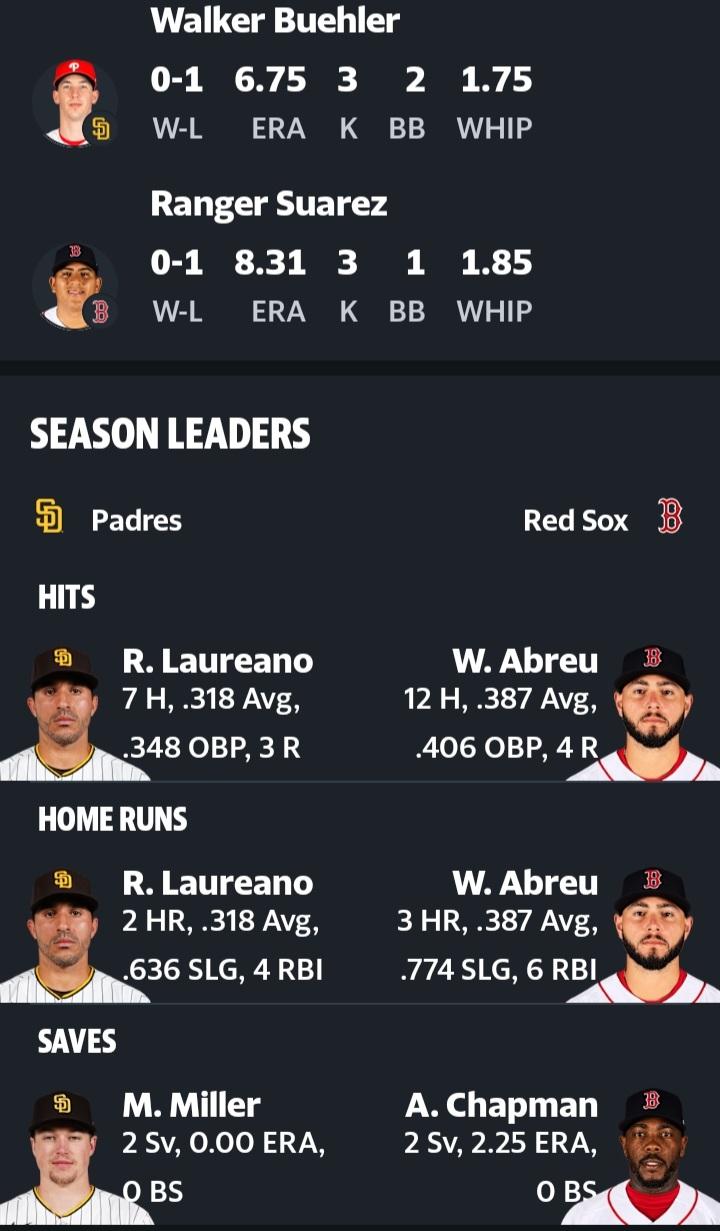View R. Laureano under Hits leaders
This screenshot has width=720, height=1231.
(x=217, y=661)
